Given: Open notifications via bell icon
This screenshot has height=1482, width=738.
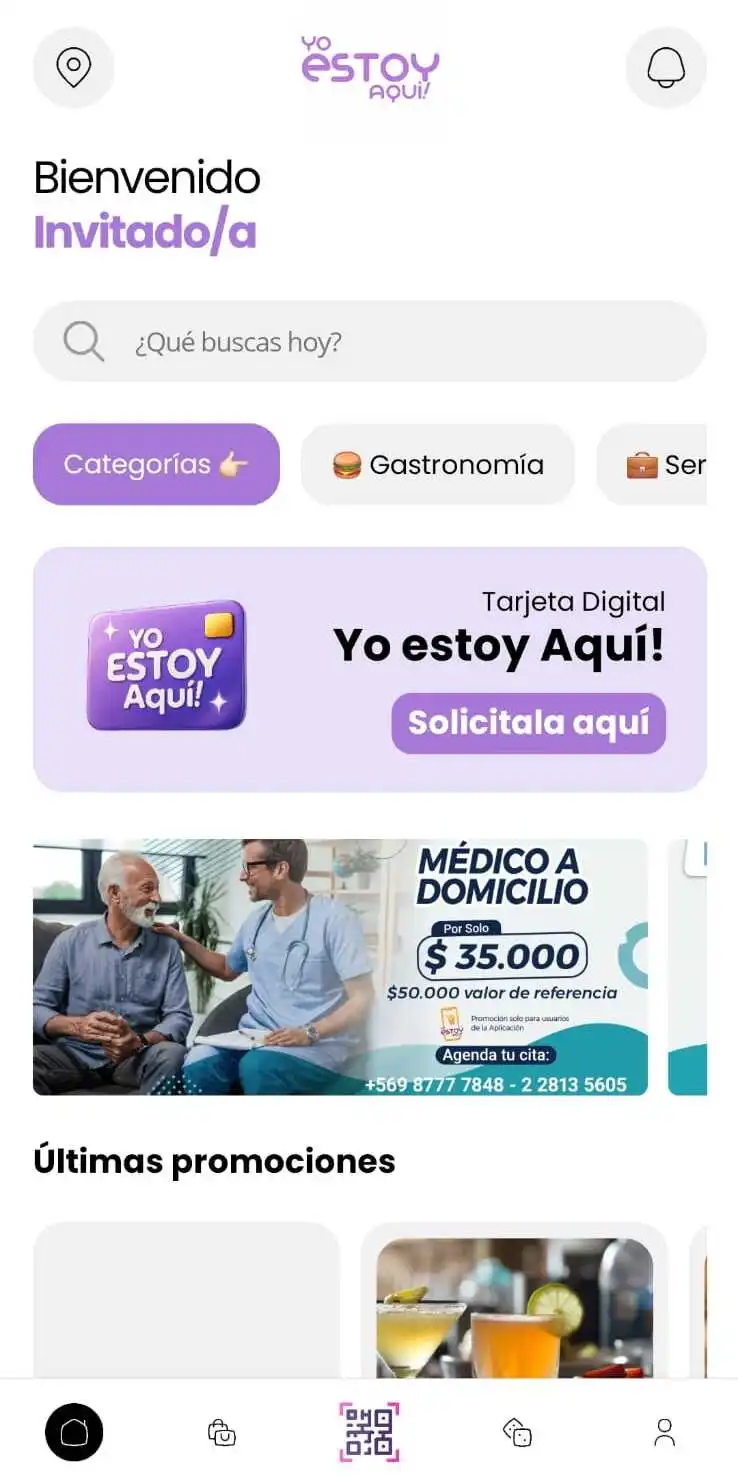Looking at the screenshot, I should pos(664,67).
